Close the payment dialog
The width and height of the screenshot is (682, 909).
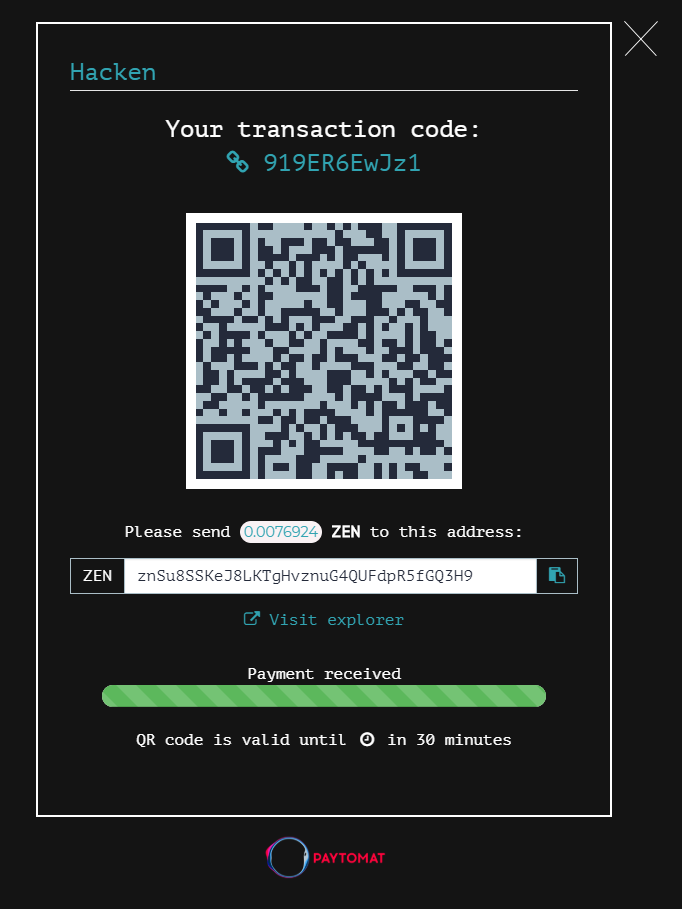pos(640,39)
